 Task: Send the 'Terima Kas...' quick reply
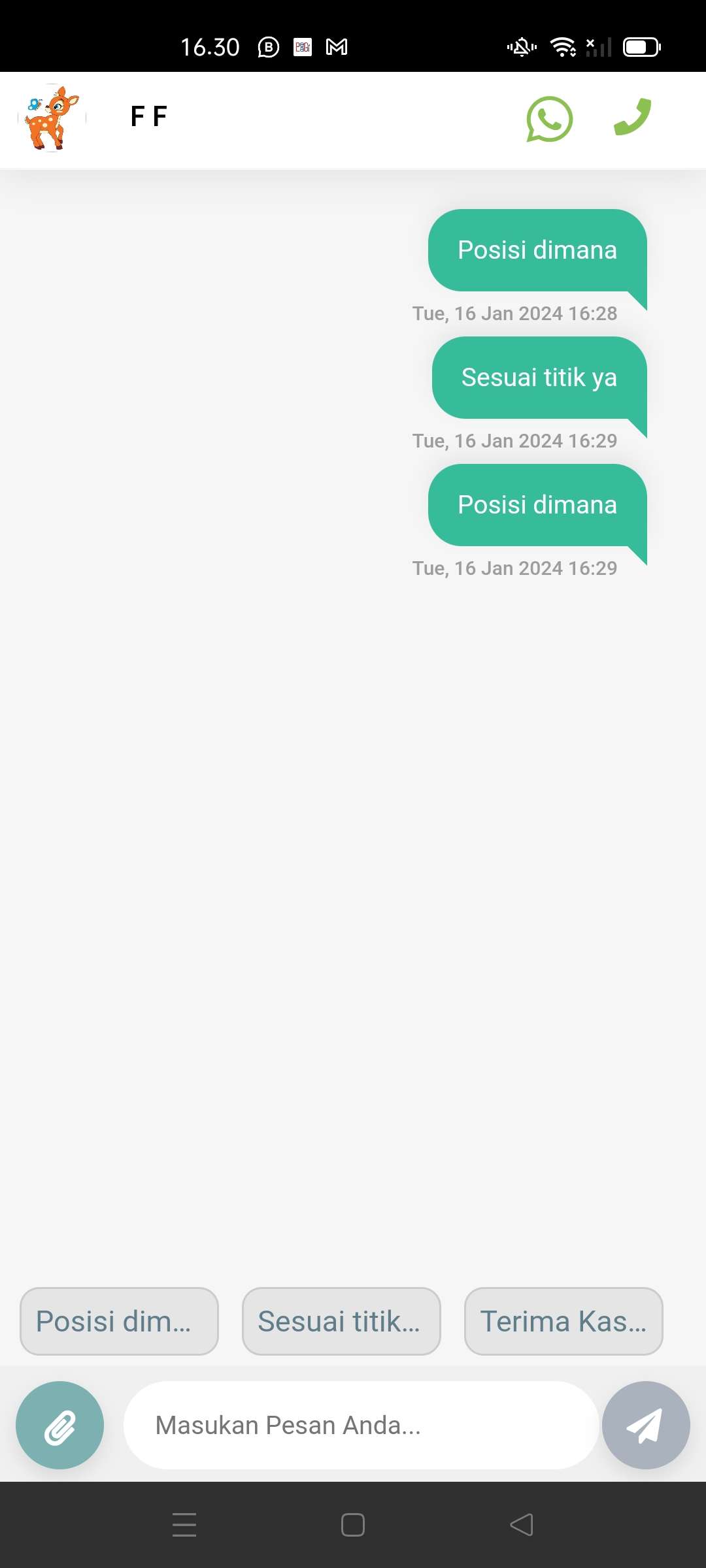pos(563,1321)
